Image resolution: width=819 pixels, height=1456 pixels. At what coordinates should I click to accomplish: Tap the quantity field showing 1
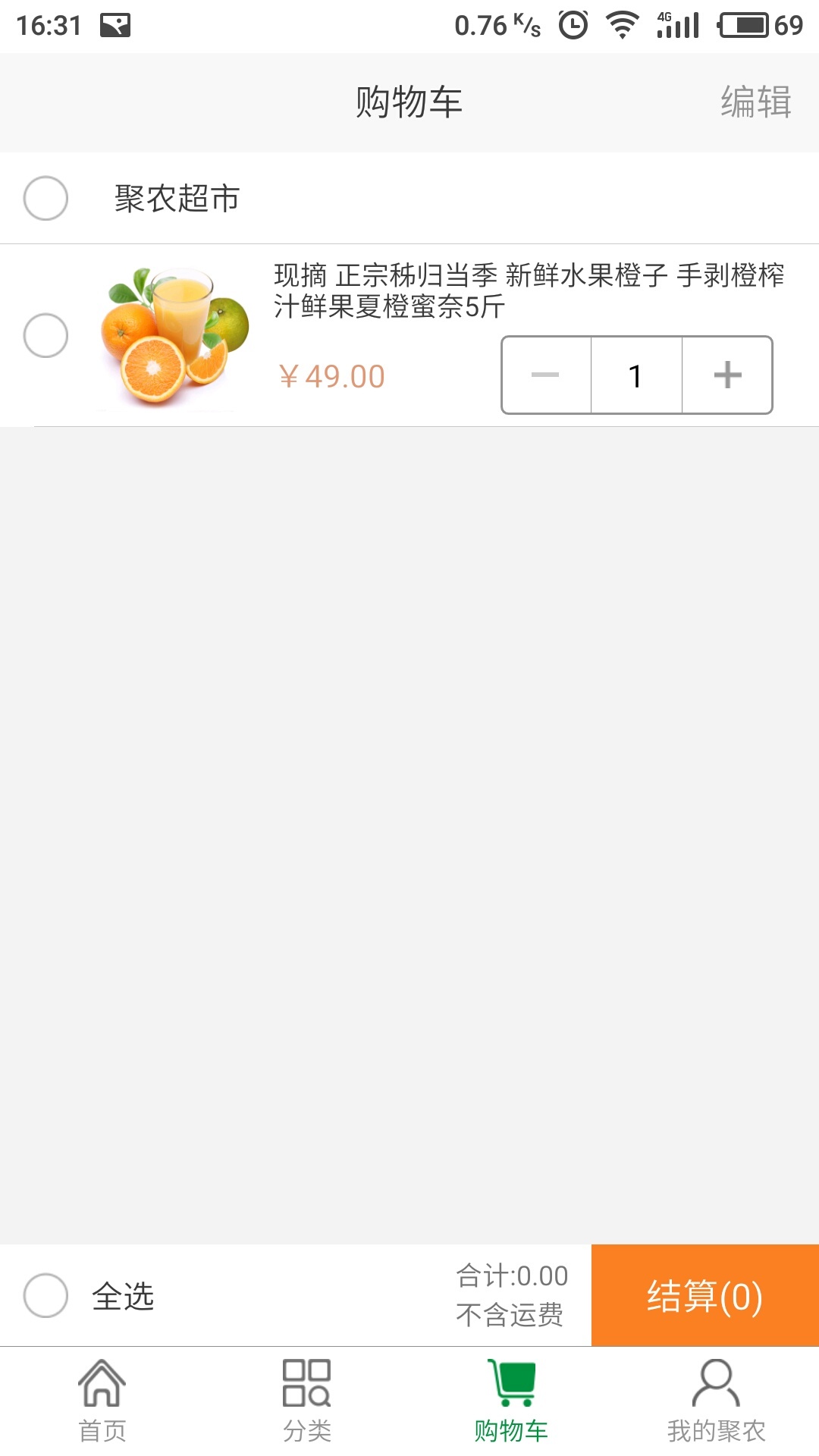coord(636,375)
